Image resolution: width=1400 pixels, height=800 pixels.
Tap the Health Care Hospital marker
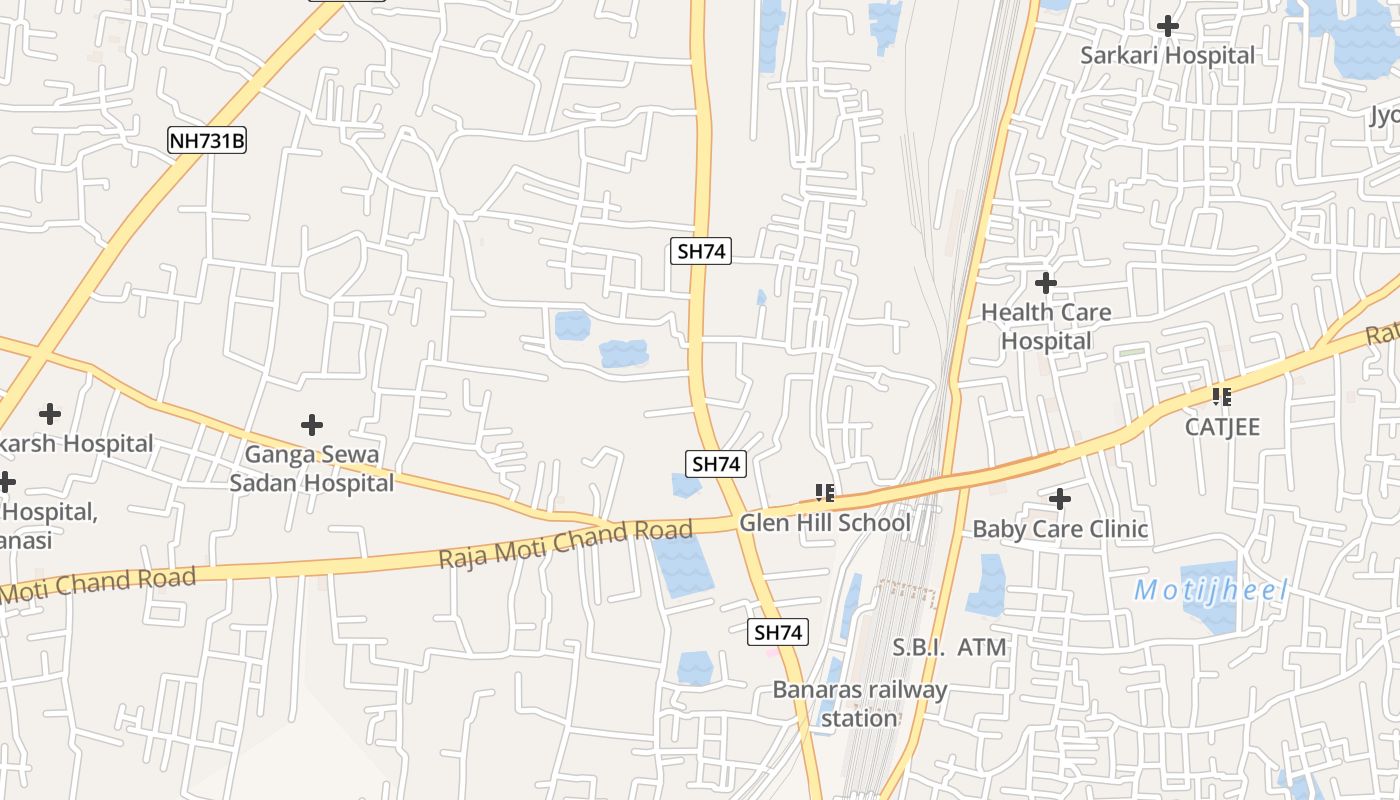(x=1046, y=283)
